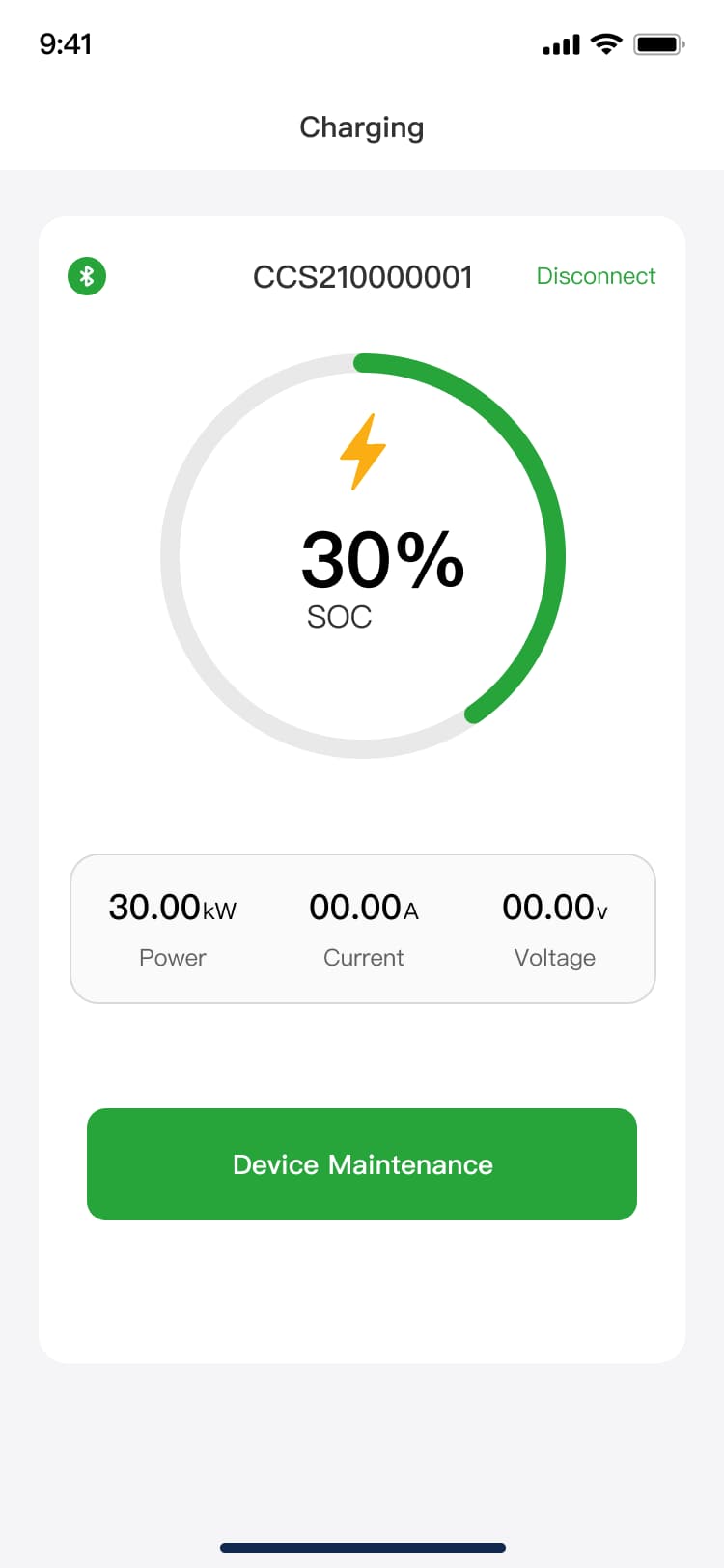Disconnect from the charging station
This screenshot has width=724, height=1568.
point(596,276)
